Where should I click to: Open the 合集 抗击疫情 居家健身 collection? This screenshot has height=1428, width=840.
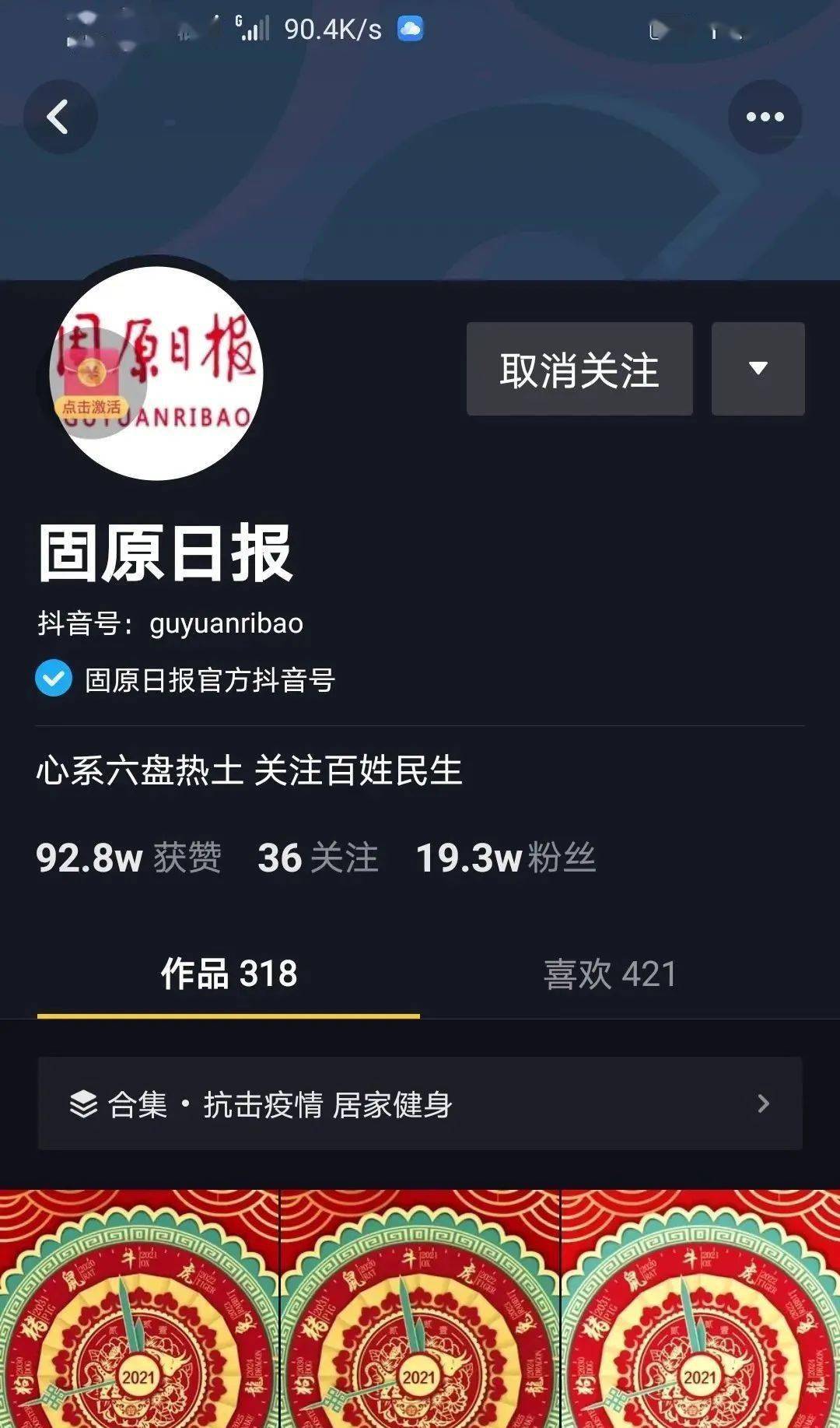(420, 1103)
